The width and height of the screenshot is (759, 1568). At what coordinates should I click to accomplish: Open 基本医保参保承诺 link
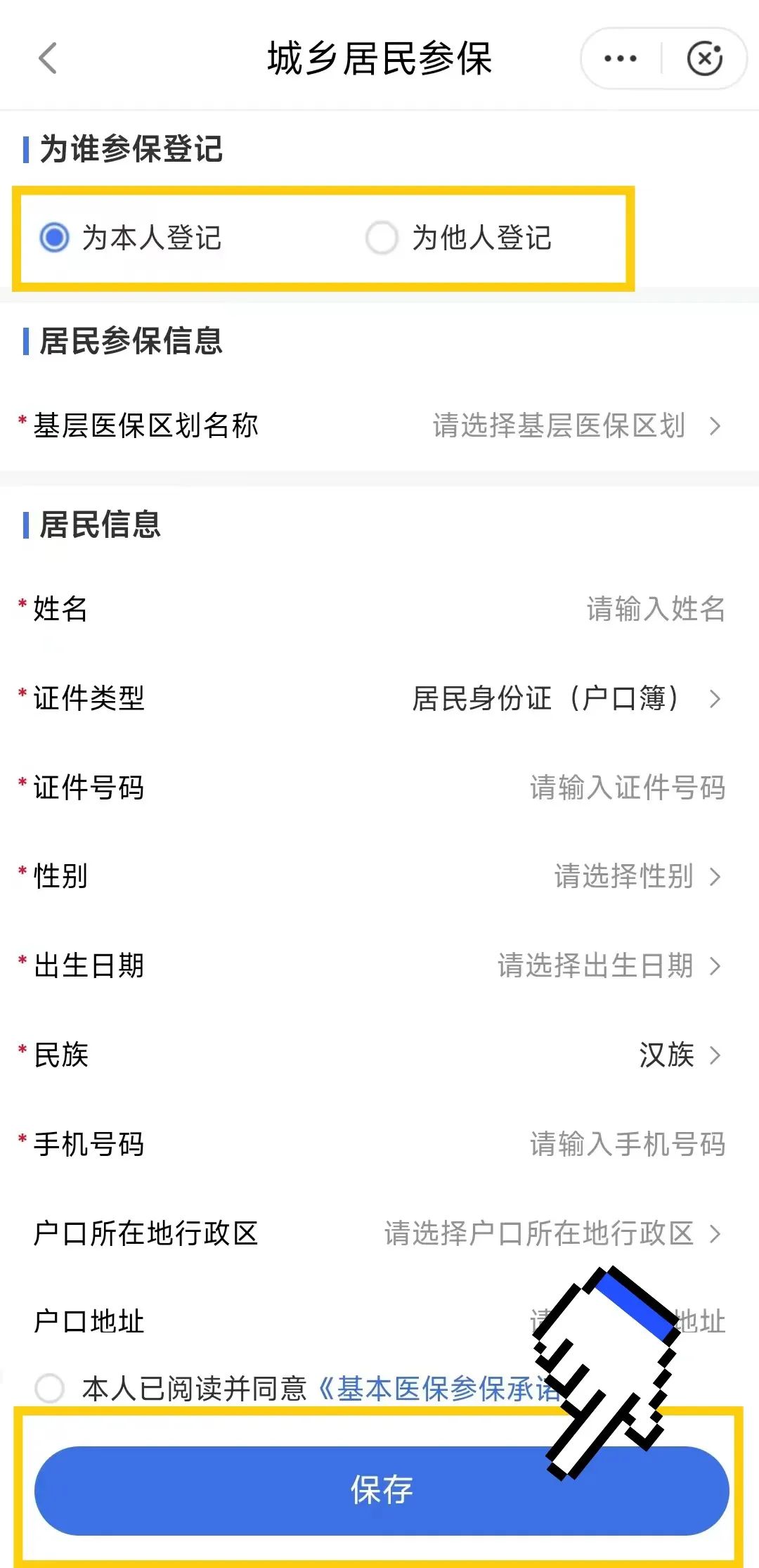436,1389
